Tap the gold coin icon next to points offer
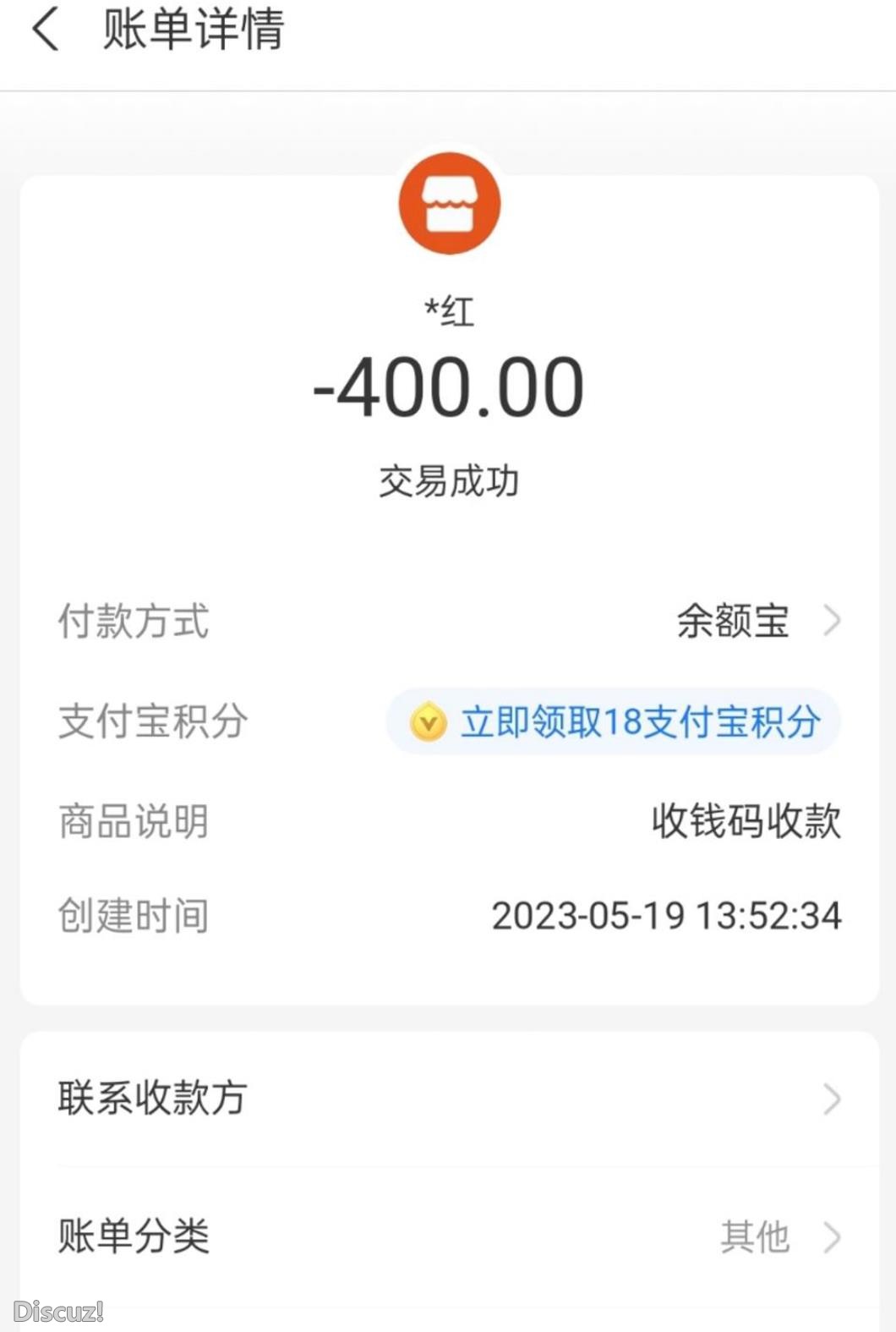Image resolution: width=896 pixels, height=1332 pixels. point(428,721)
